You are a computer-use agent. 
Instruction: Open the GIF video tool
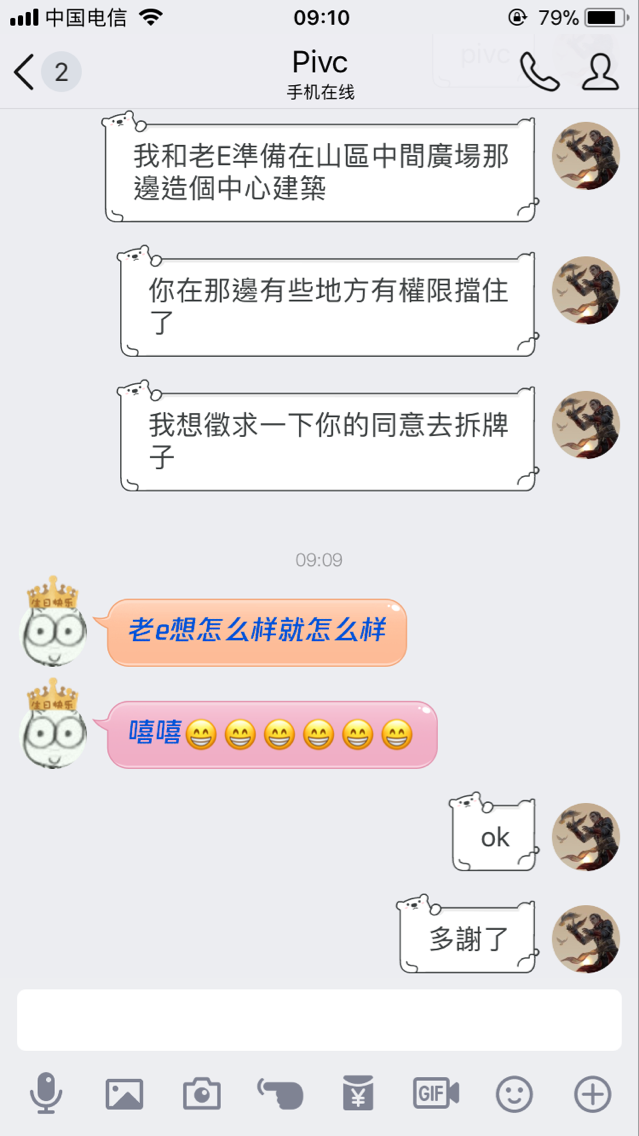(x=436, y=1094)
